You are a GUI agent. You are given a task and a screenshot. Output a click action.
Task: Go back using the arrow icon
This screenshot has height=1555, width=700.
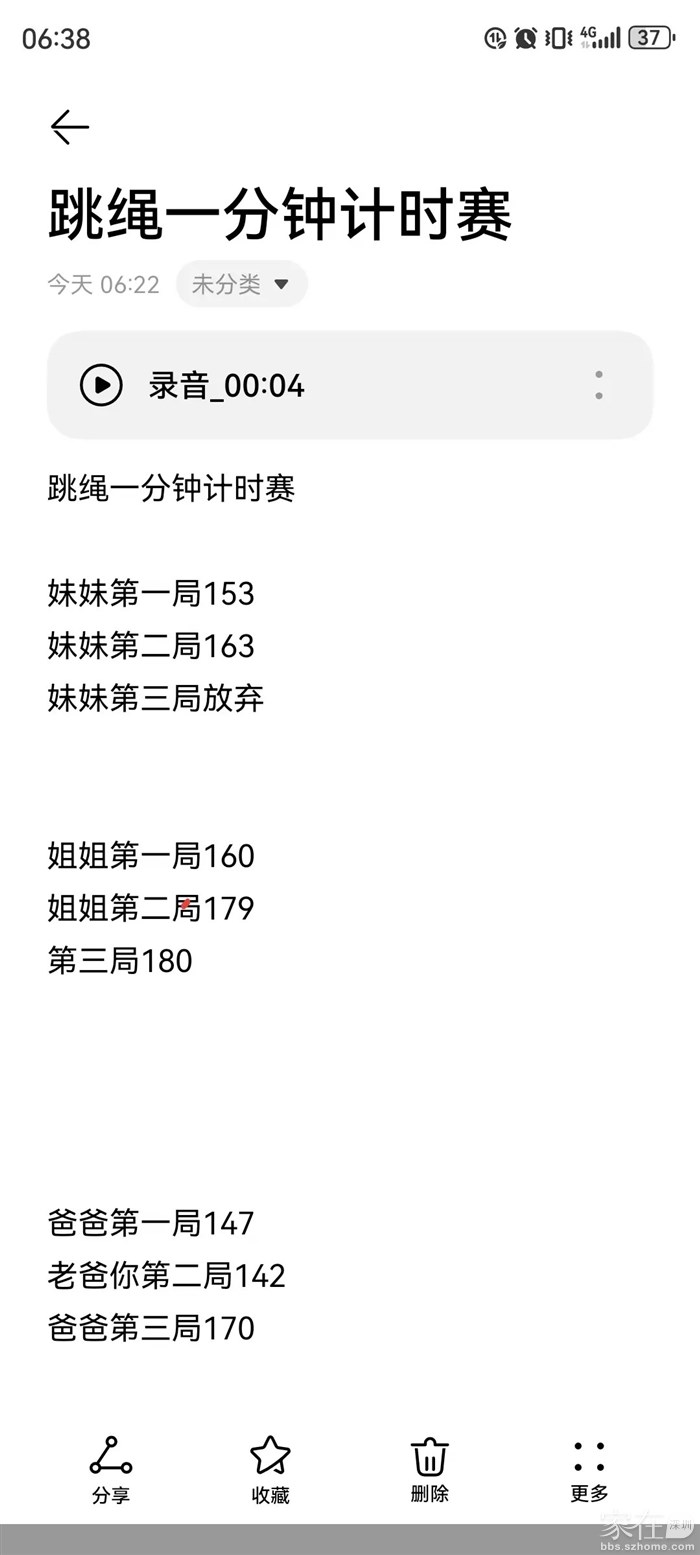70,127
